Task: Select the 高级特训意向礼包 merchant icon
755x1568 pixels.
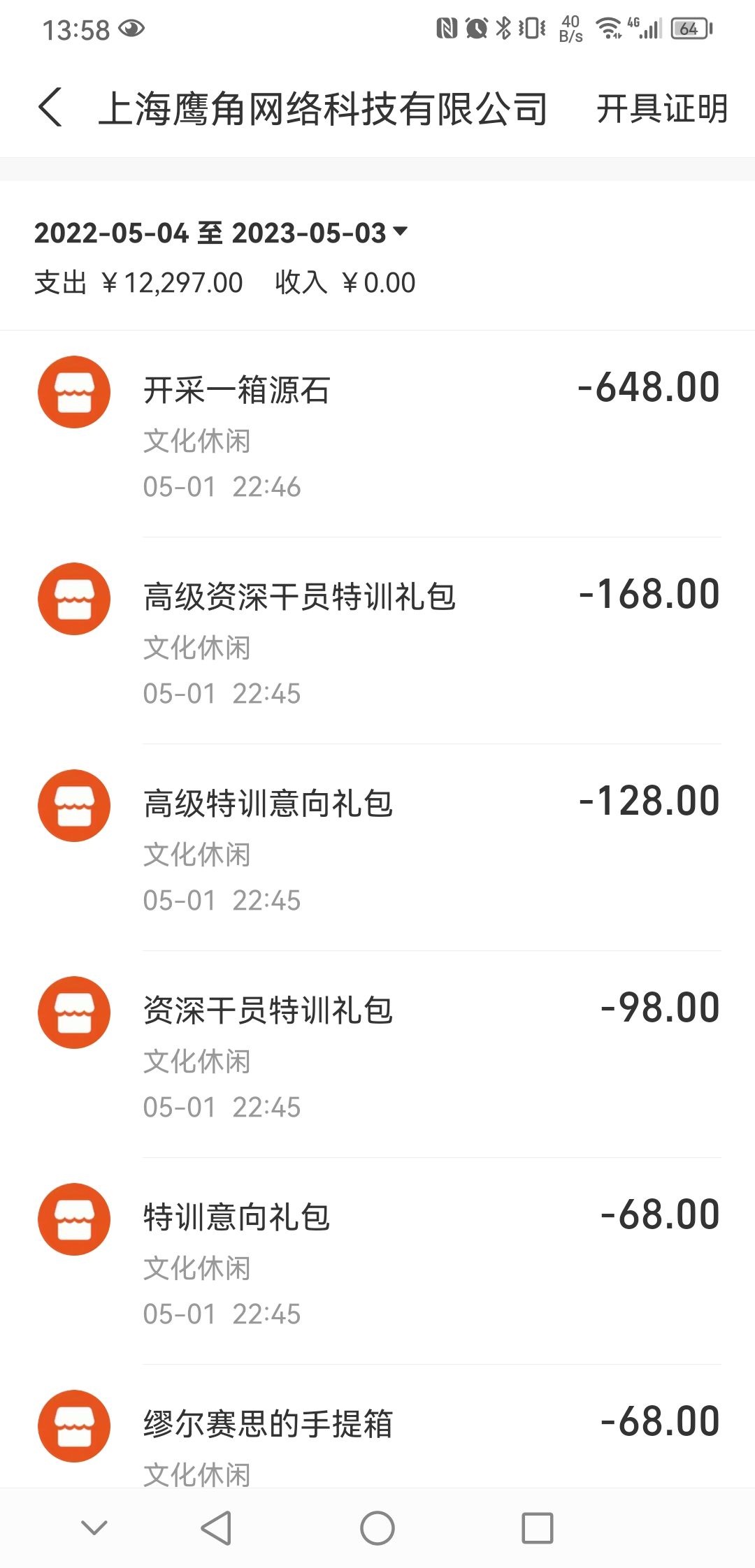Action: [73, 804]
